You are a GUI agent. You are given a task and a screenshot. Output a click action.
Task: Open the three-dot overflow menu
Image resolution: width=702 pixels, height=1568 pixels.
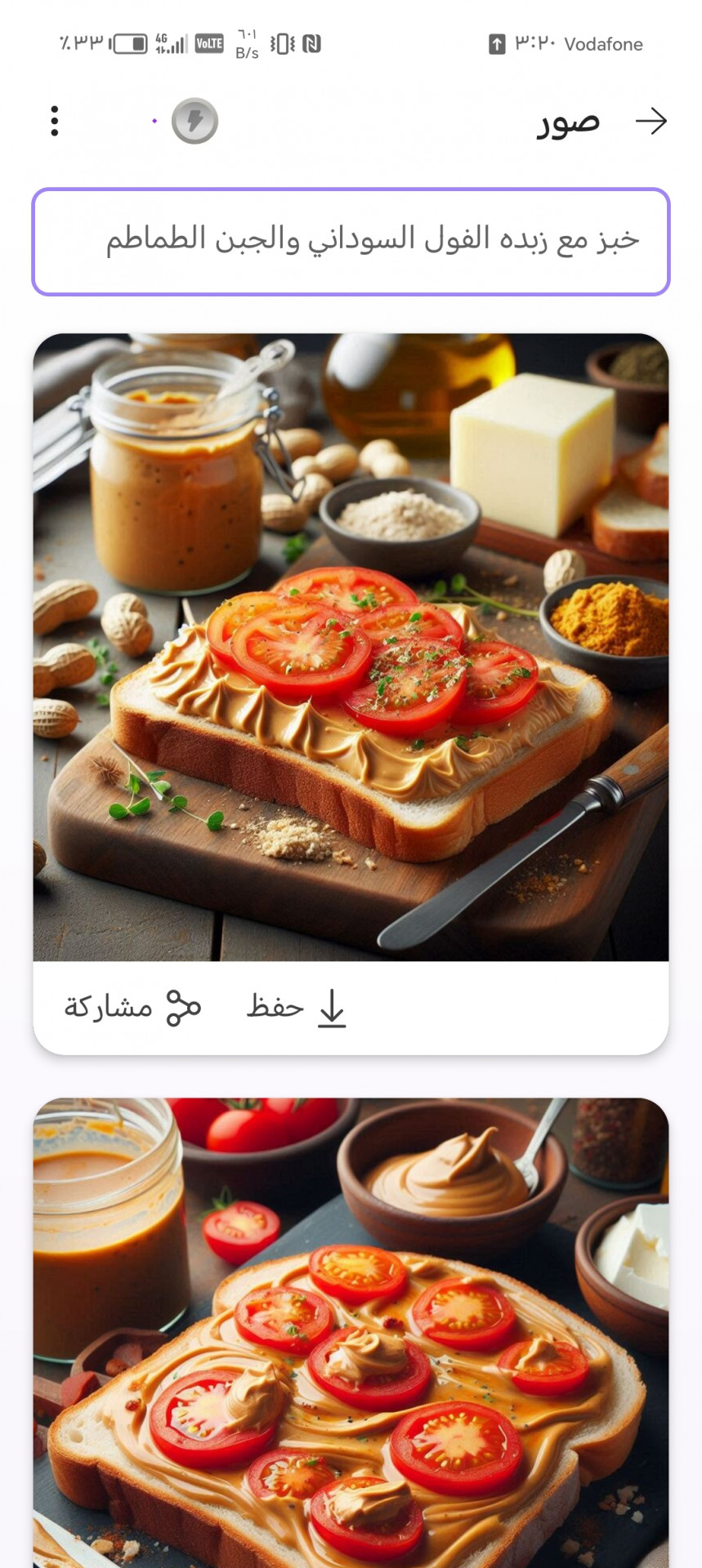point(55,121)
